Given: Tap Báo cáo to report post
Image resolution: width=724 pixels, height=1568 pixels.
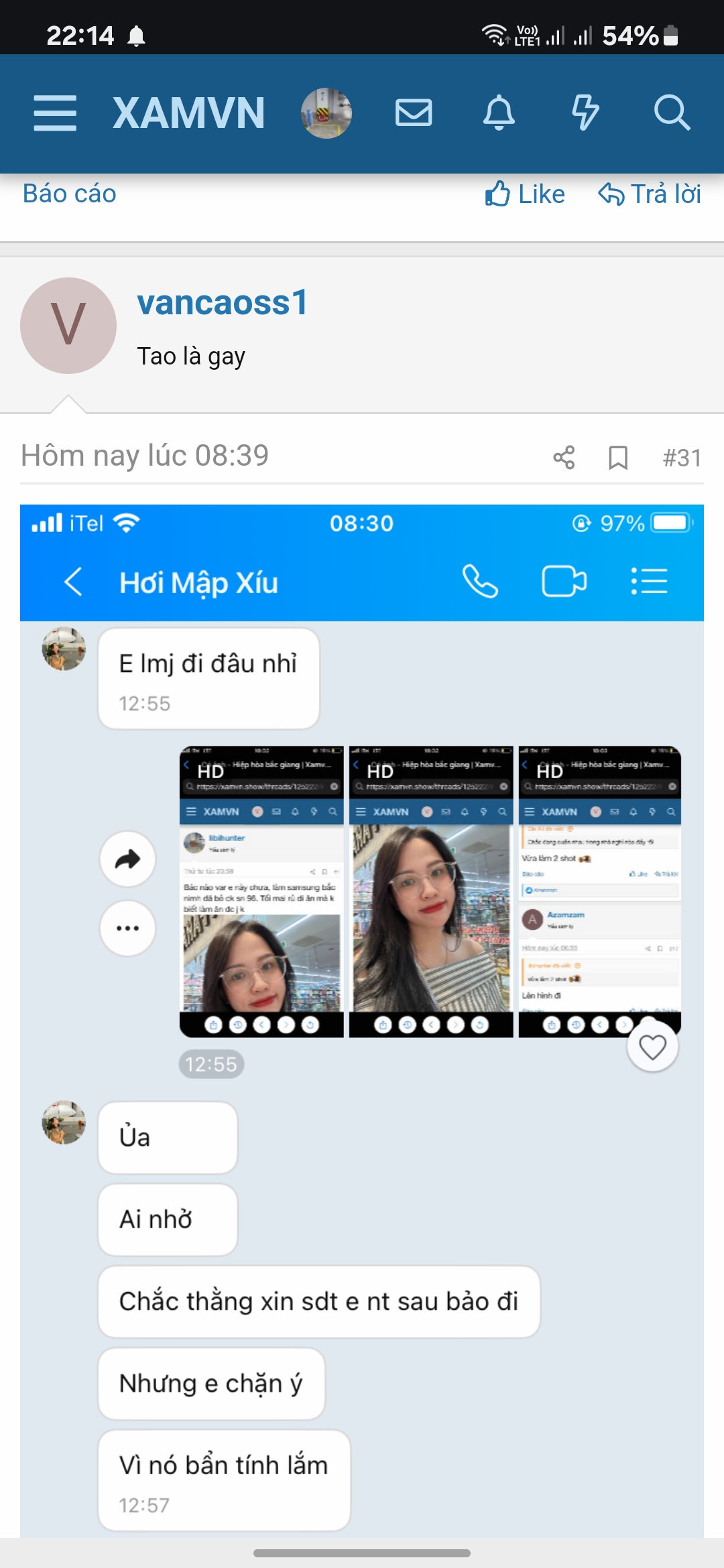Looking at the screenshot, I should pos(69,194).
